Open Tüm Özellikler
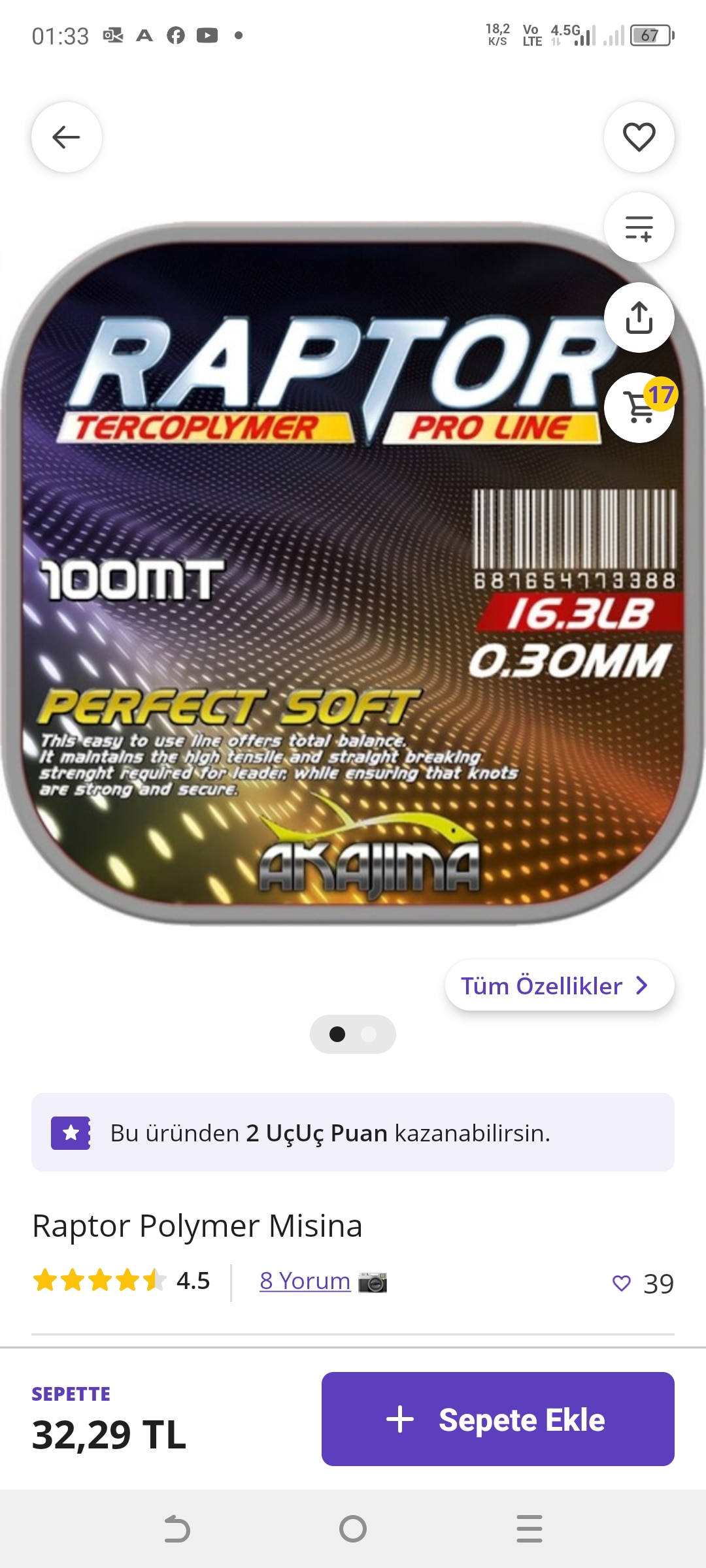This screenshot has height=1568, width=706. click(559, 985)
